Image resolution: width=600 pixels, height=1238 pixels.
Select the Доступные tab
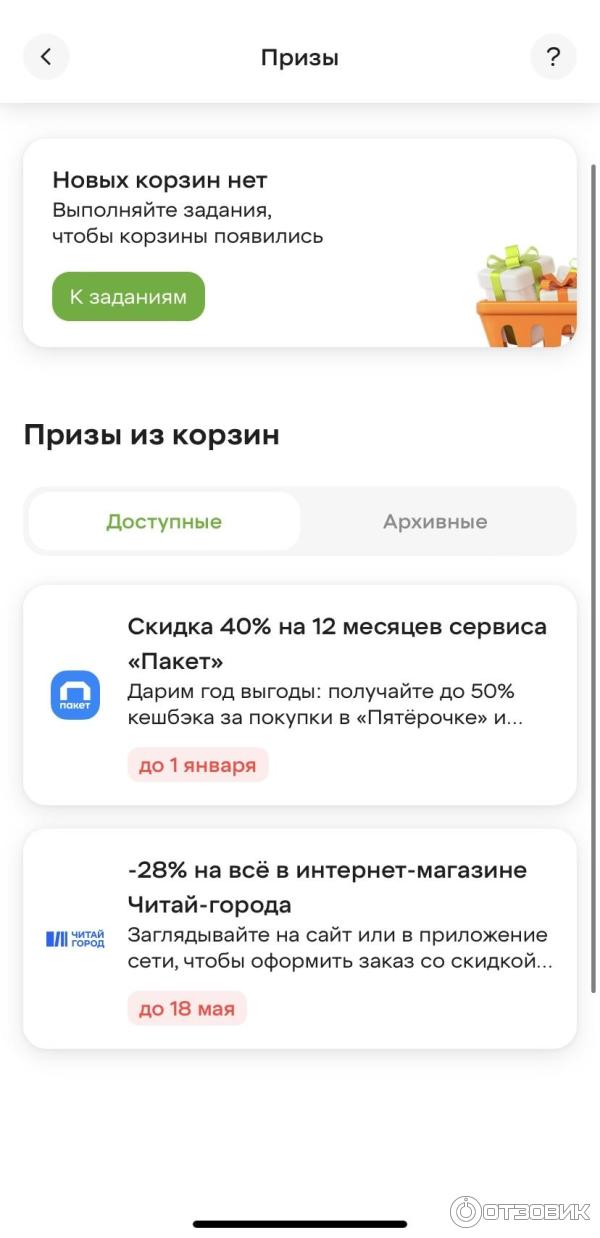pyautogui.click(x=164, y=521)
